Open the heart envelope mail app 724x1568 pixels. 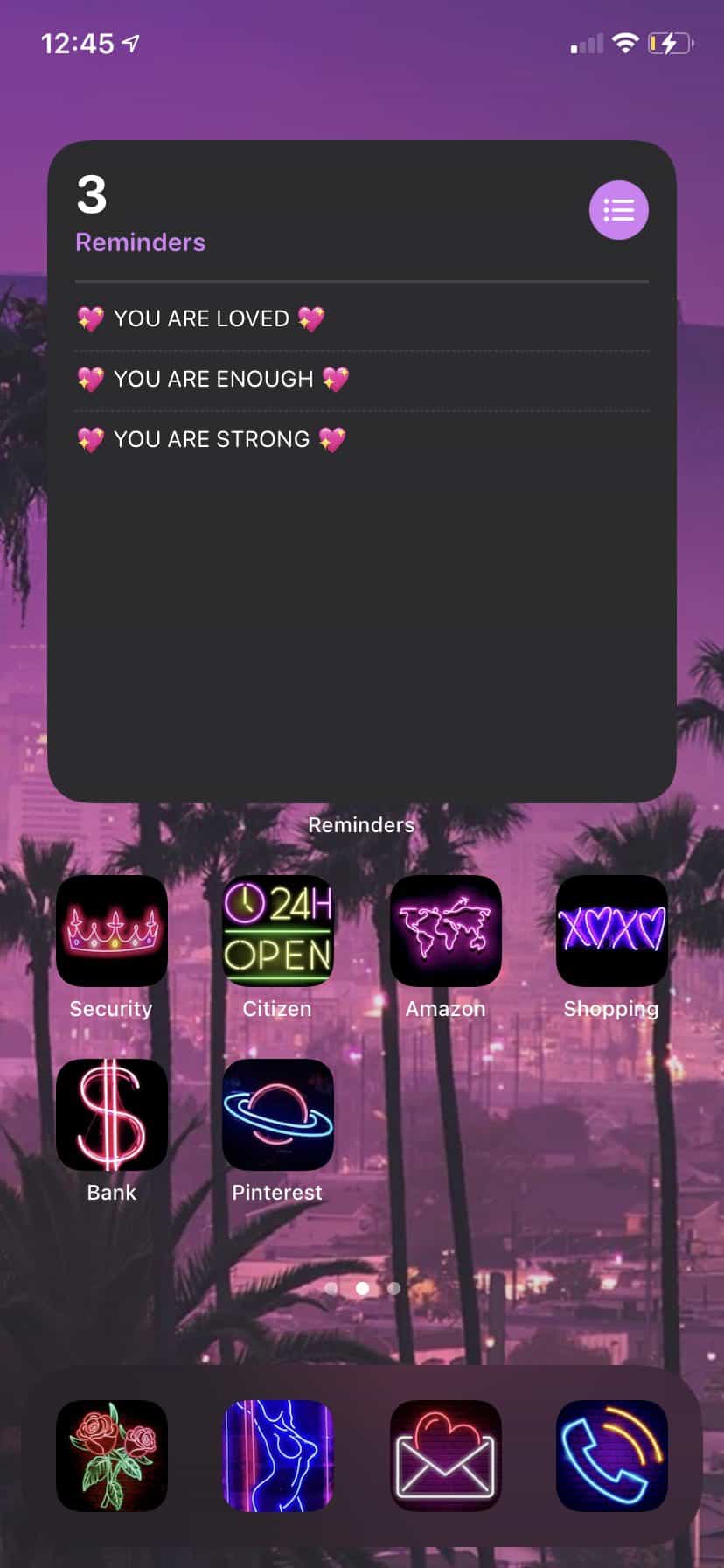pyautogui.click(x=445, y=1456)
